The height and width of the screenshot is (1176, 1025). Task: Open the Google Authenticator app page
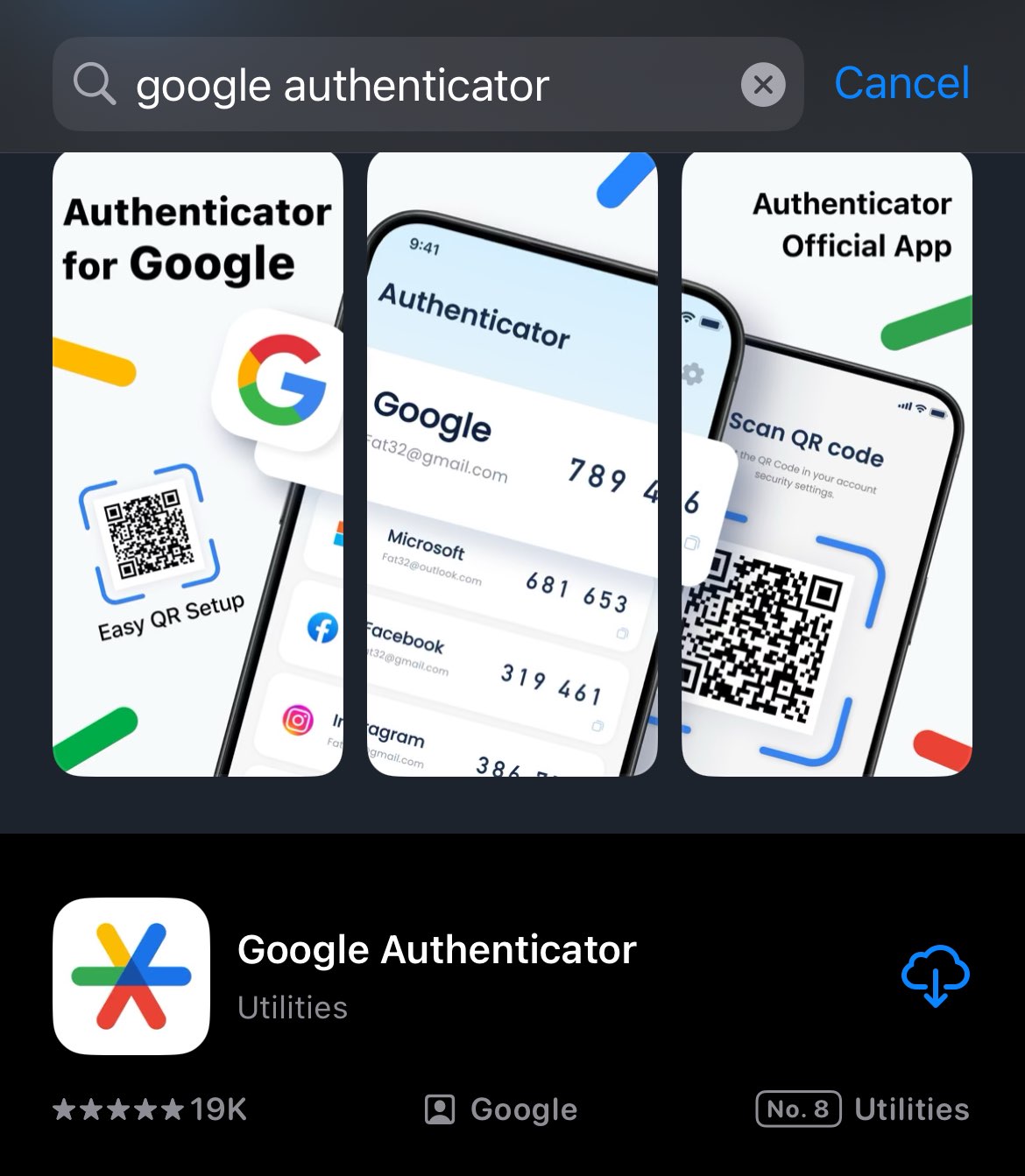[438, 948]
